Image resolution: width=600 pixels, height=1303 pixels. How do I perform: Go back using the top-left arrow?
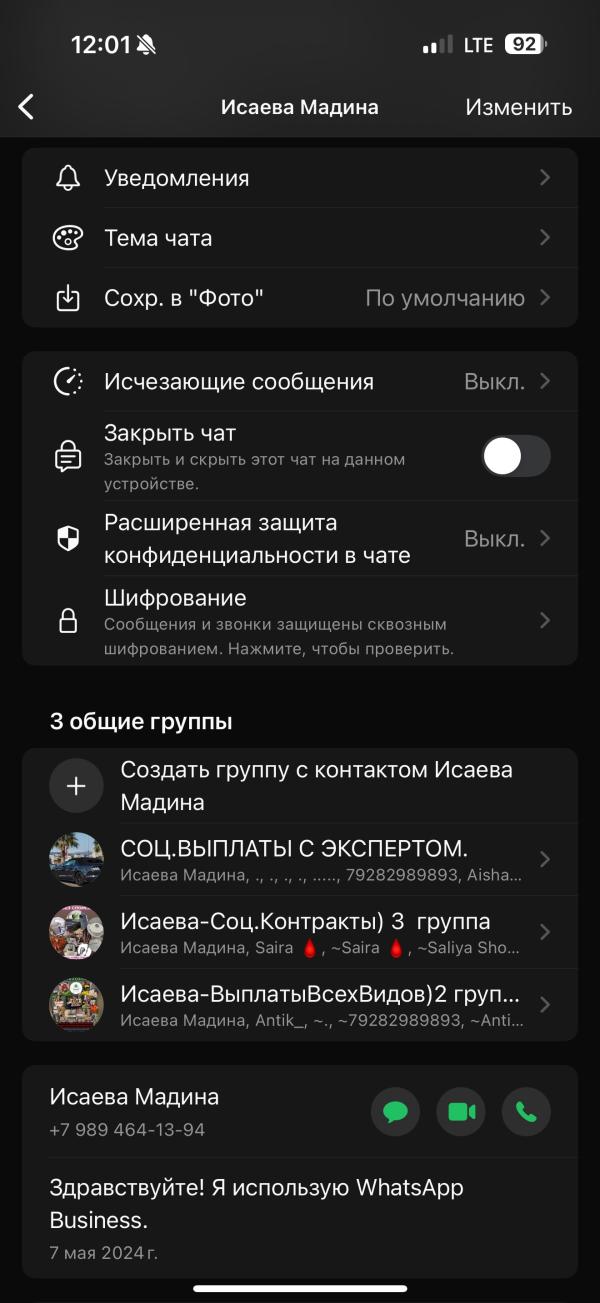pyautogui.click(x=27, y=107)
